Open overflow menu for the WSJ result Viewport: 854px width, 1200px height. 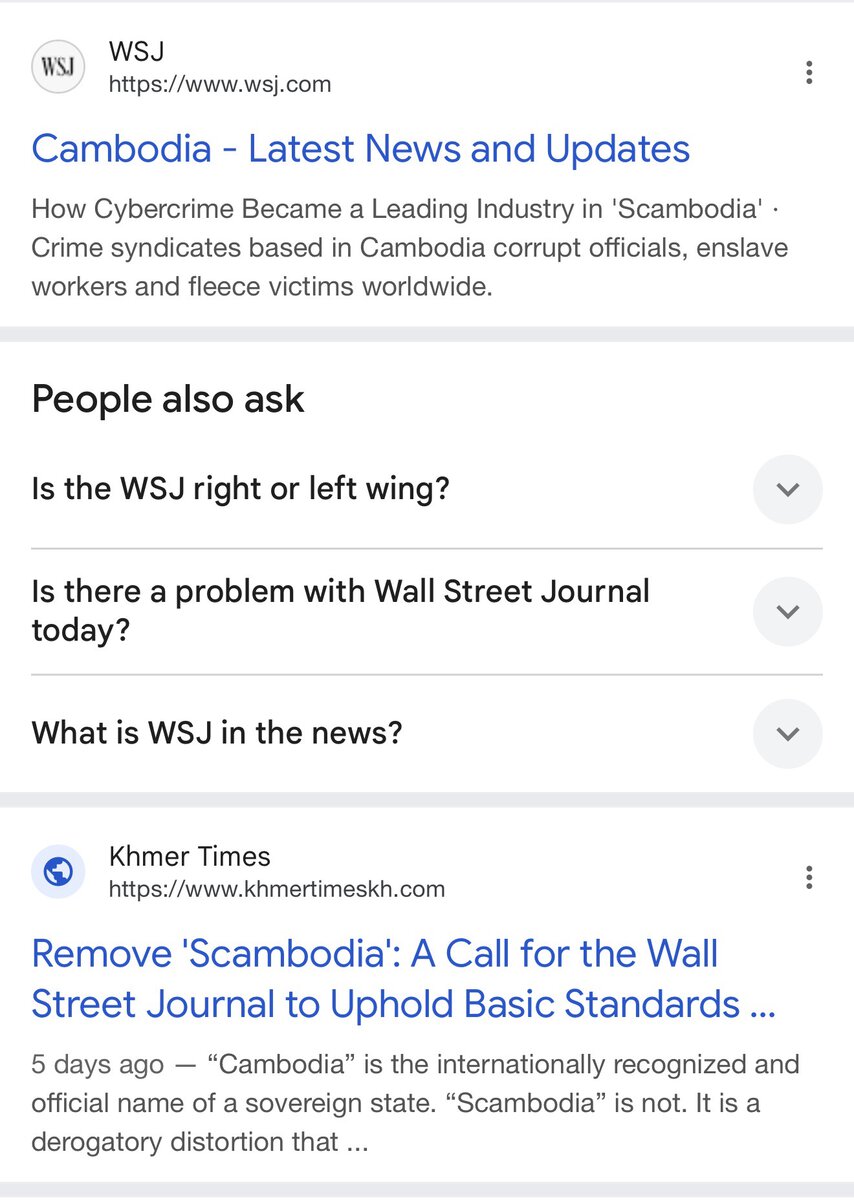click(x=808, y=72)
